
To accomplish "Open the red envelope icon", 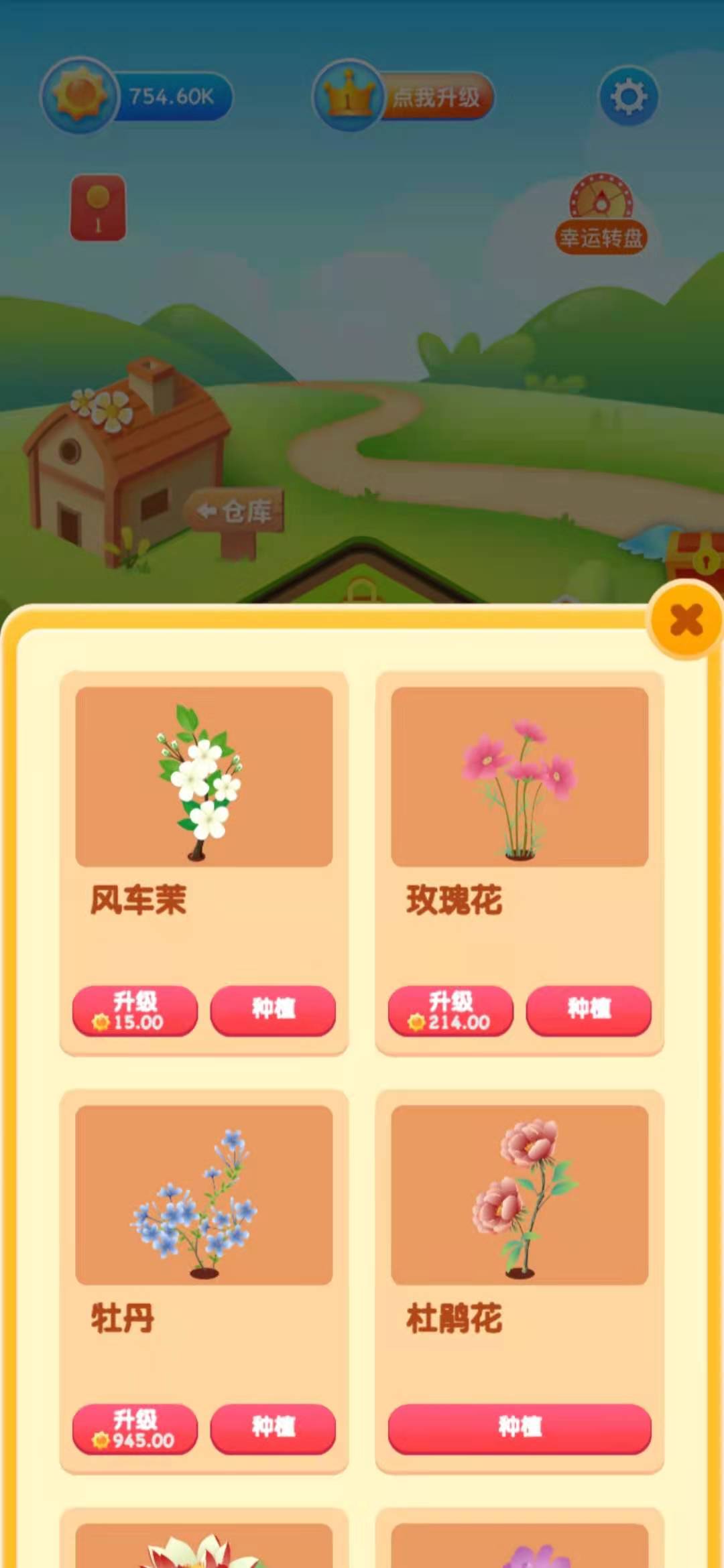I will [98, 208].
